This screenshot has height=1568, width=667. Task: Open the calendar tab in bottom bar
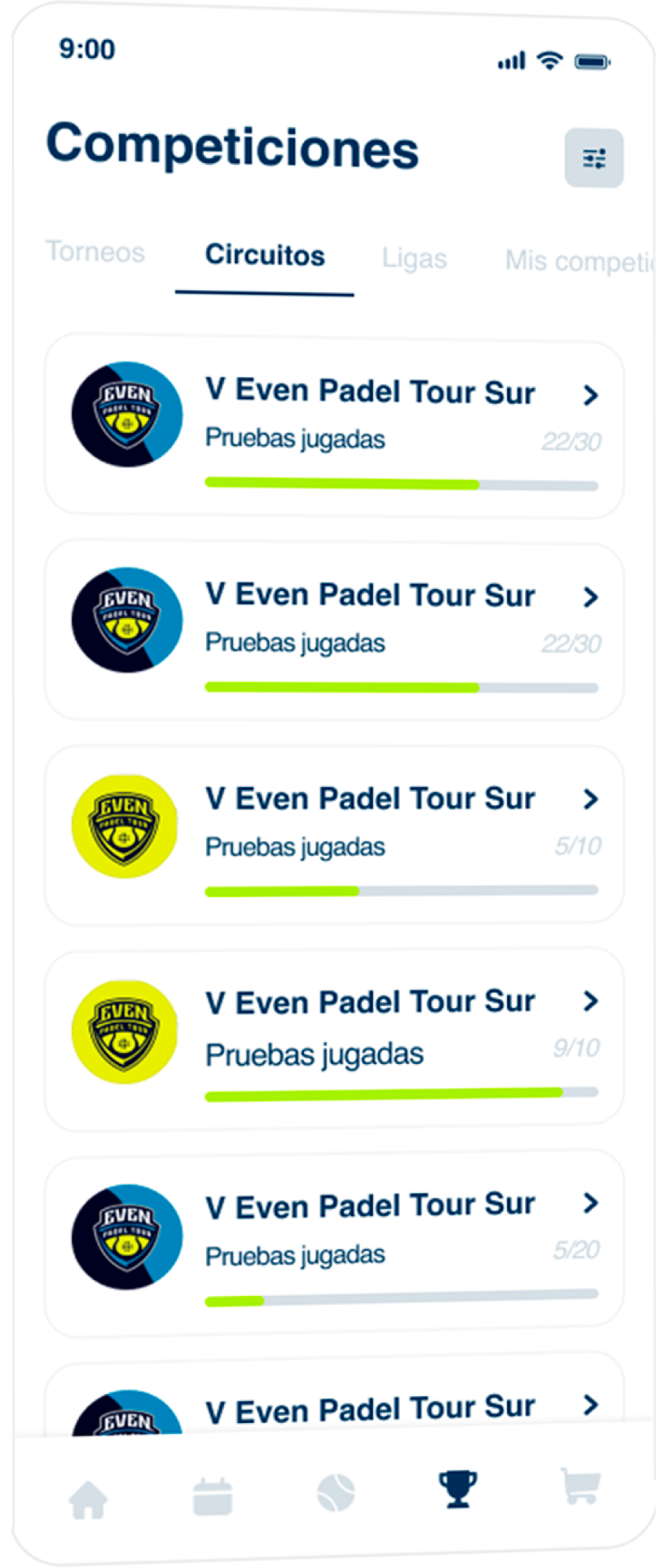212,1496
